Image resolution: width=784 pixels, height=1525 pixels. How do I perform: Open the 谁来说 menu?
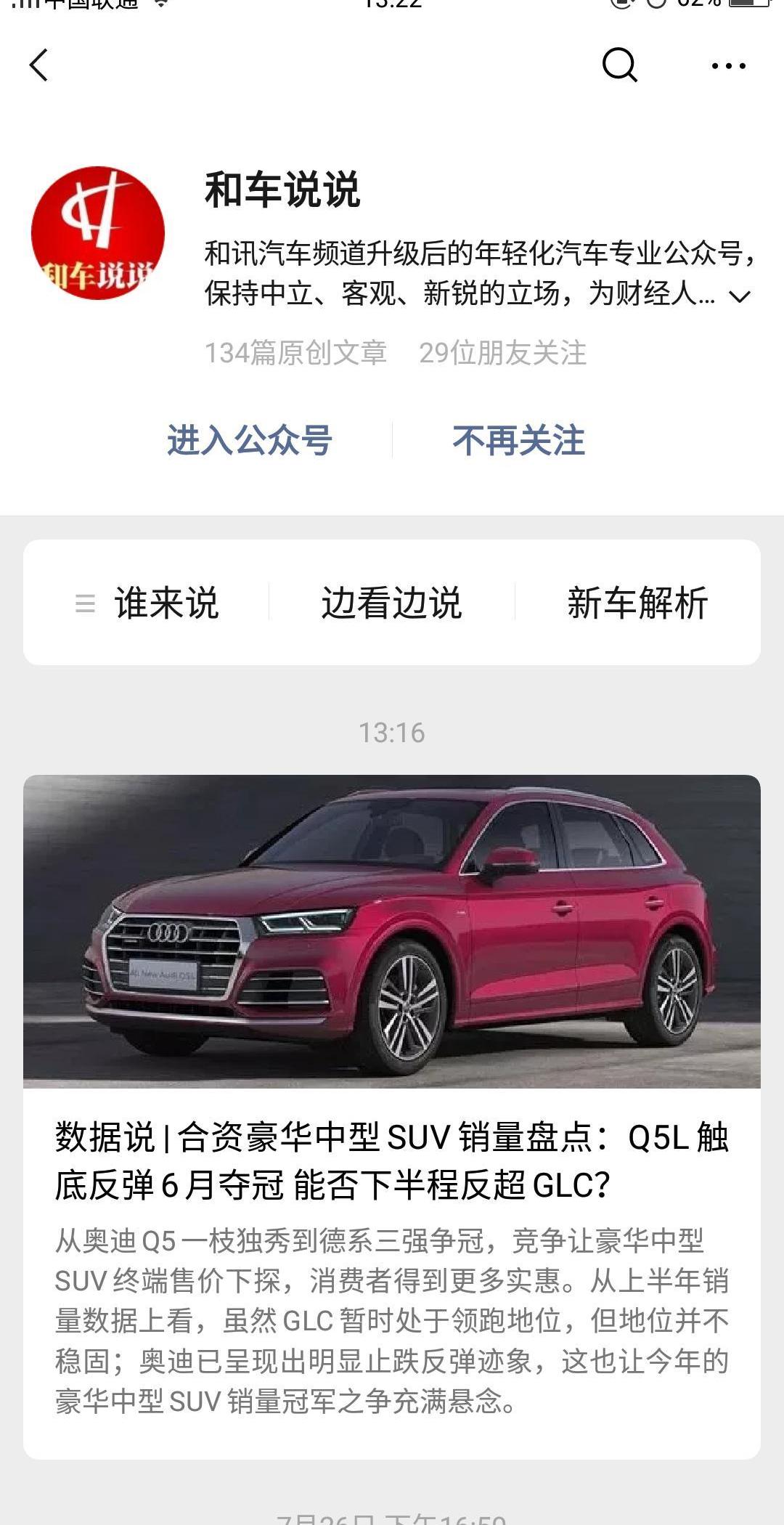click(148, 603)
